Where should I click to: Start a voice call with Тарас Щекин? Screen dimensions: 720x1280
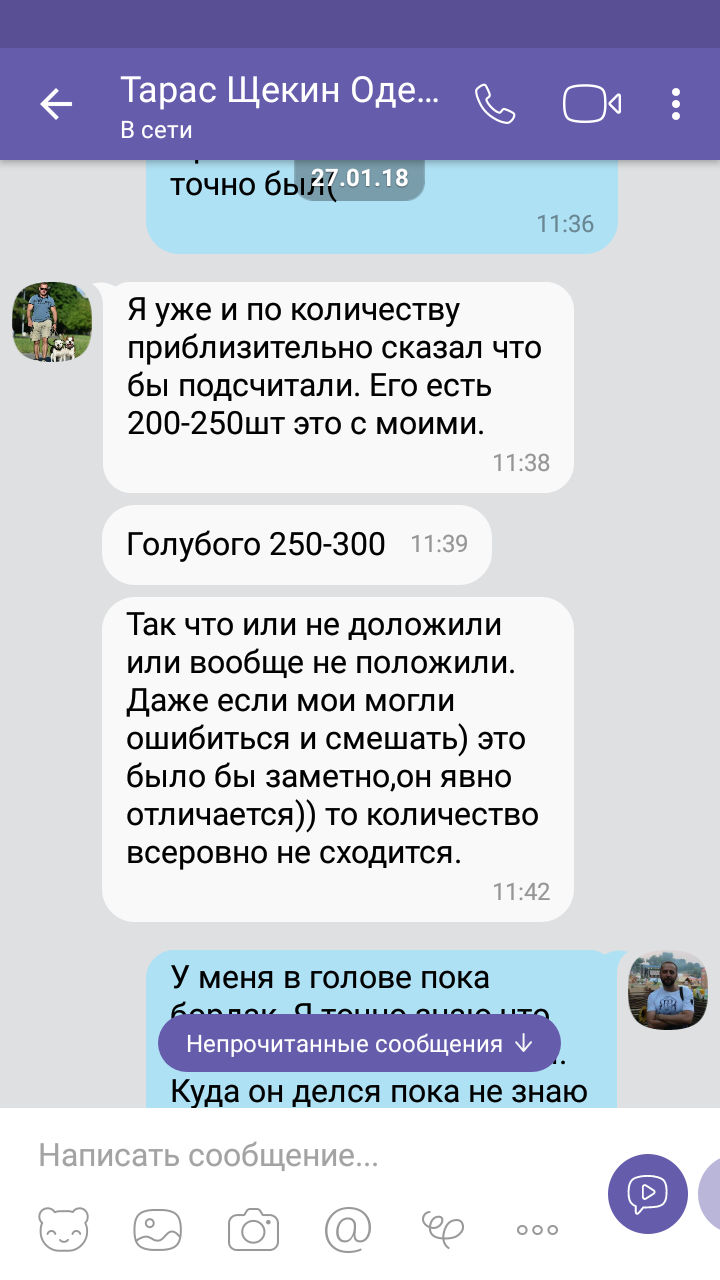[494, 104]
